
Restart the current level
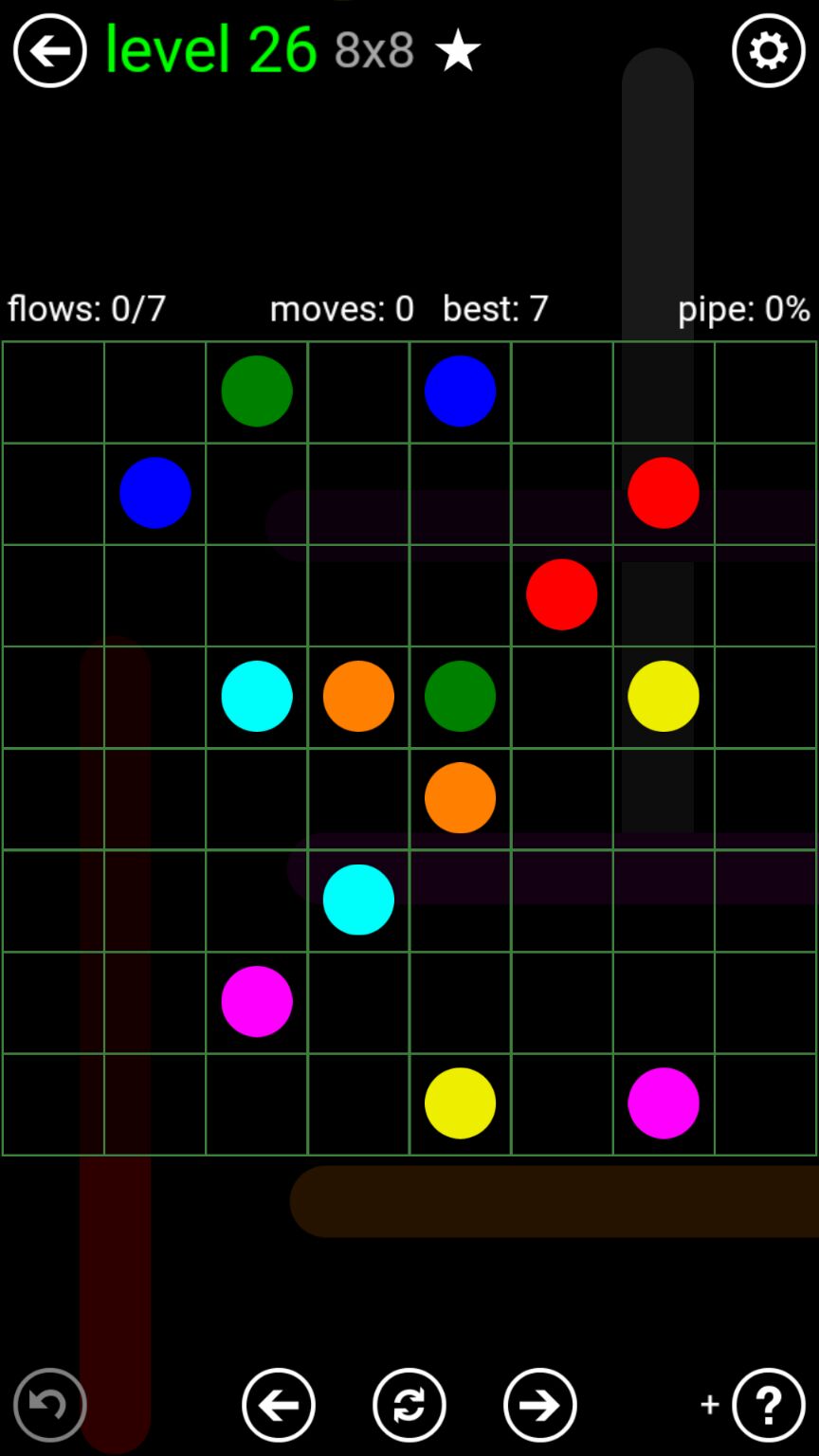[x=409, y=1405]
